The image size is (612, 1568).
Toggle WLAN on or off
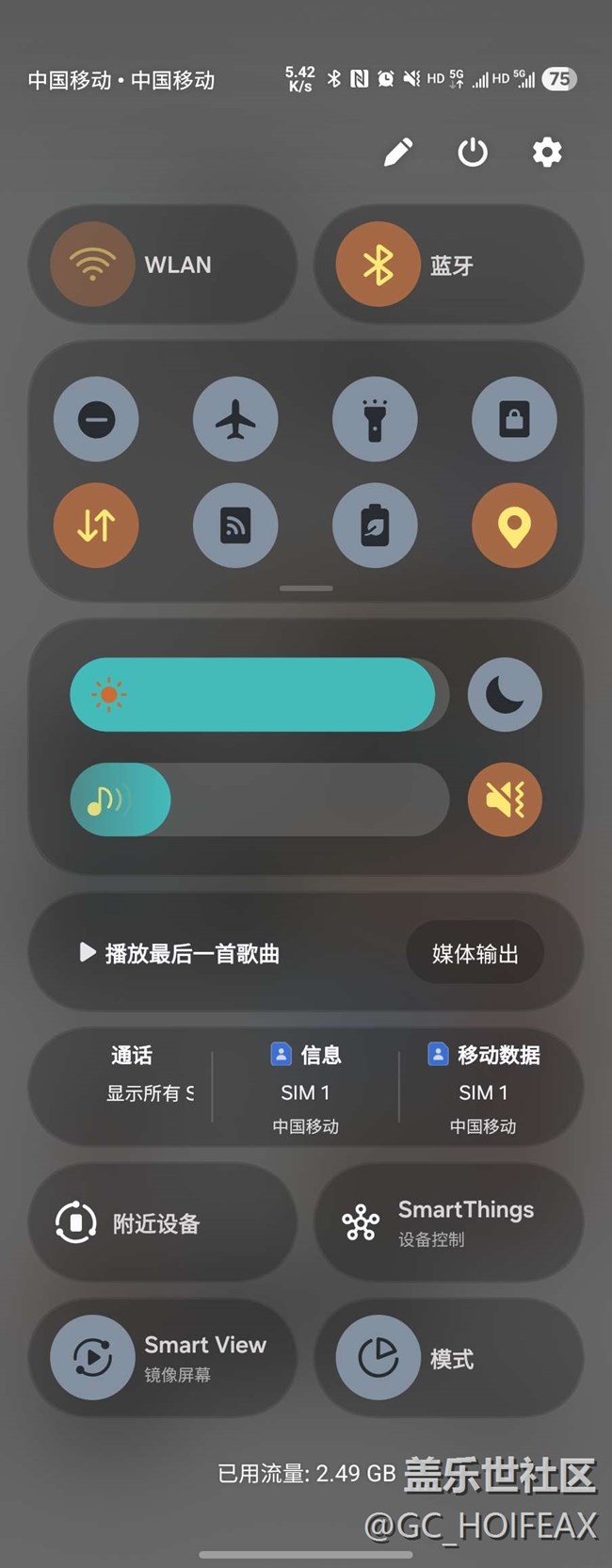click(92, 265)
